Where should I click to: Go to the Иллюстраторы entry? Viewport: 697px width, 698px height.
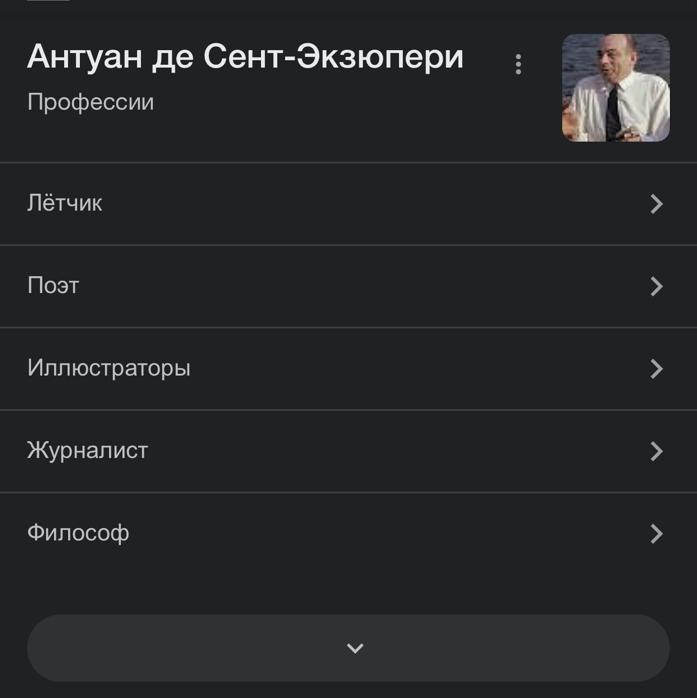click(x=348, y=368)
